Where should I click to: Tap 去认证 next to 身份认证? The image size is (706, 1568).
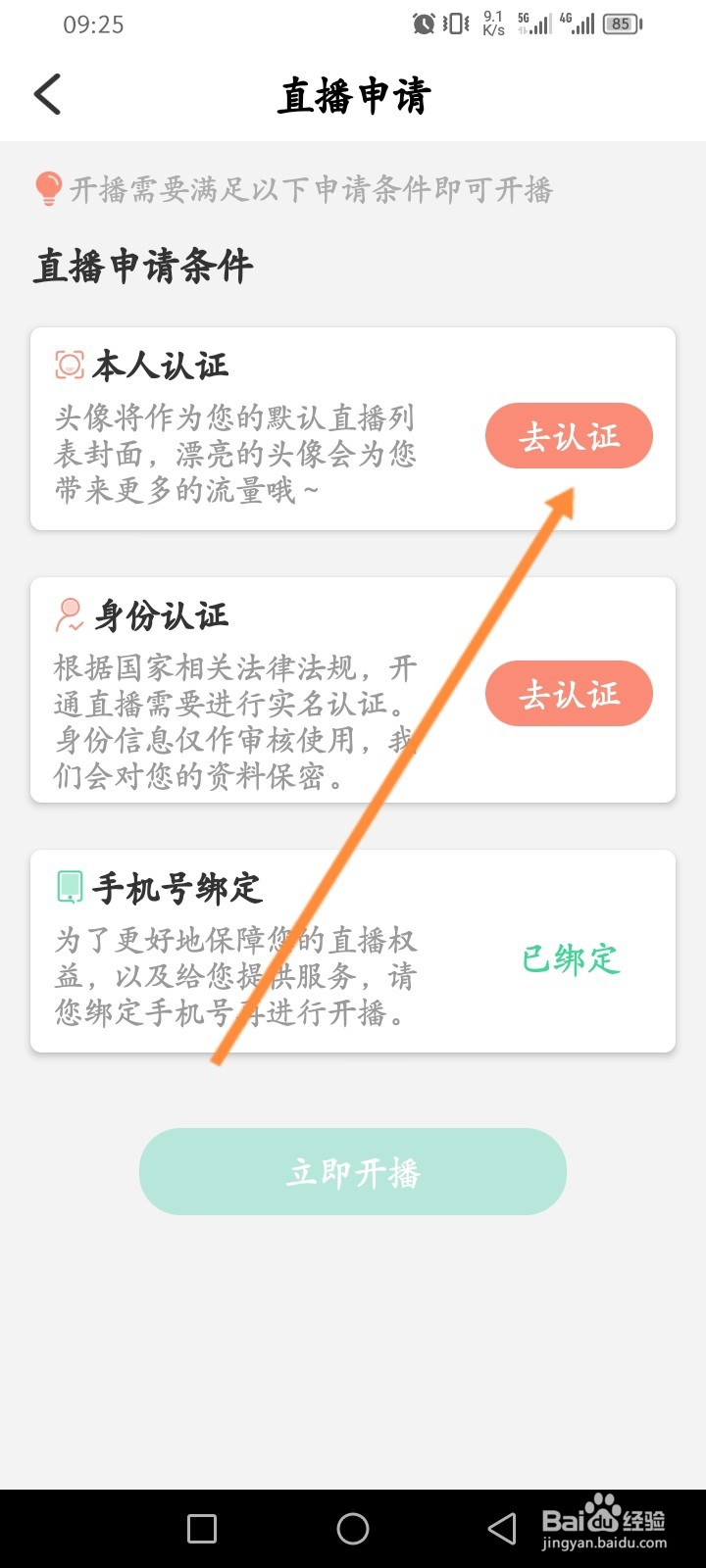[x=569, y=694]
